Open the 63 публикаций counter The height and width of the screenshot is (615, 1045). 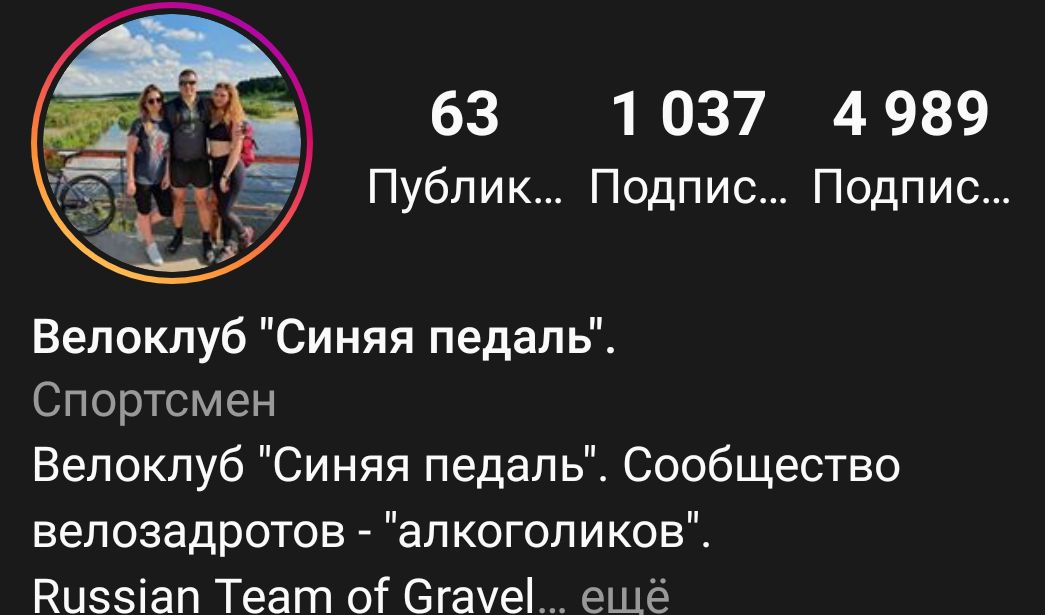coord(465,145)
